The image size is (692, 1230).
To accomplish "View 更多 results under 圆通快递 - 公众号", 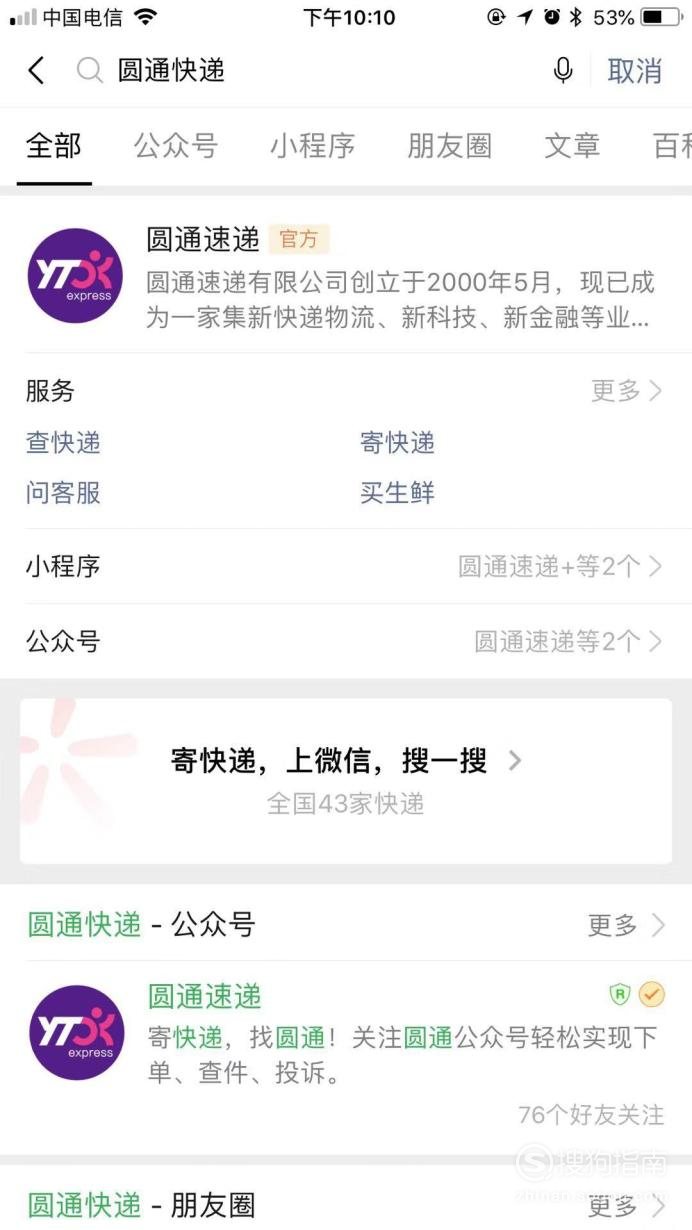I will (626, 925).
